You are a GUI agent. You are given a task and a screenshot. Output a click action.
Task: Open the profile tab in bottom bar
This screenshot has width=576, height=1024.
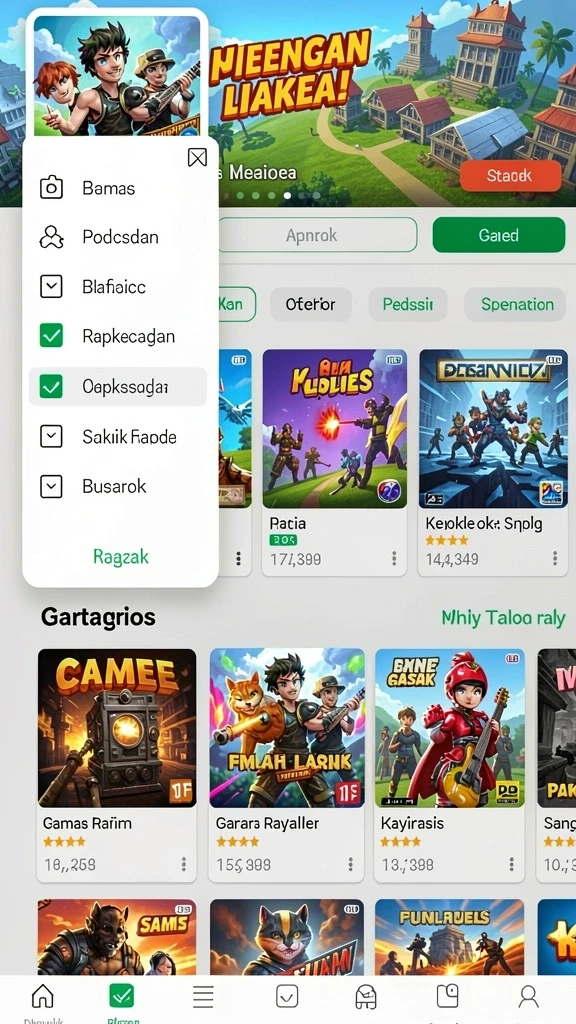pyautogui.click(x=528, y=997)
